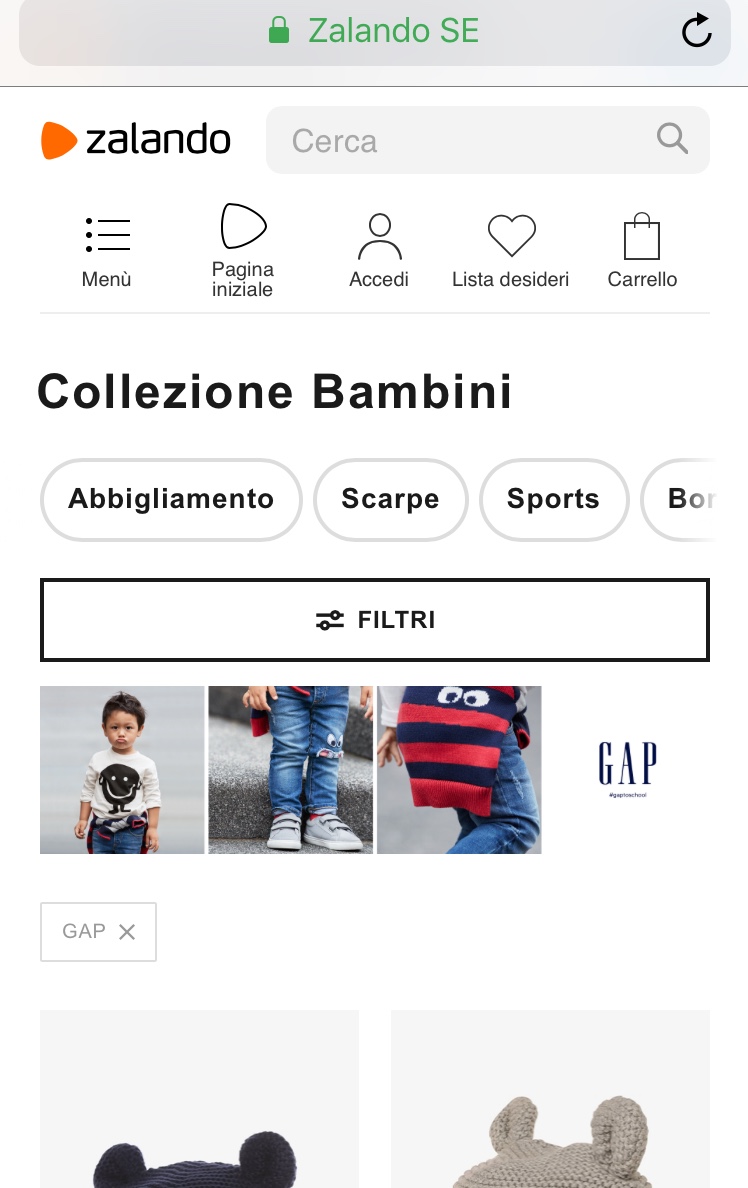Tap the Cerca search field
The image size is (748, 1188).
click(x=470, y=140)
